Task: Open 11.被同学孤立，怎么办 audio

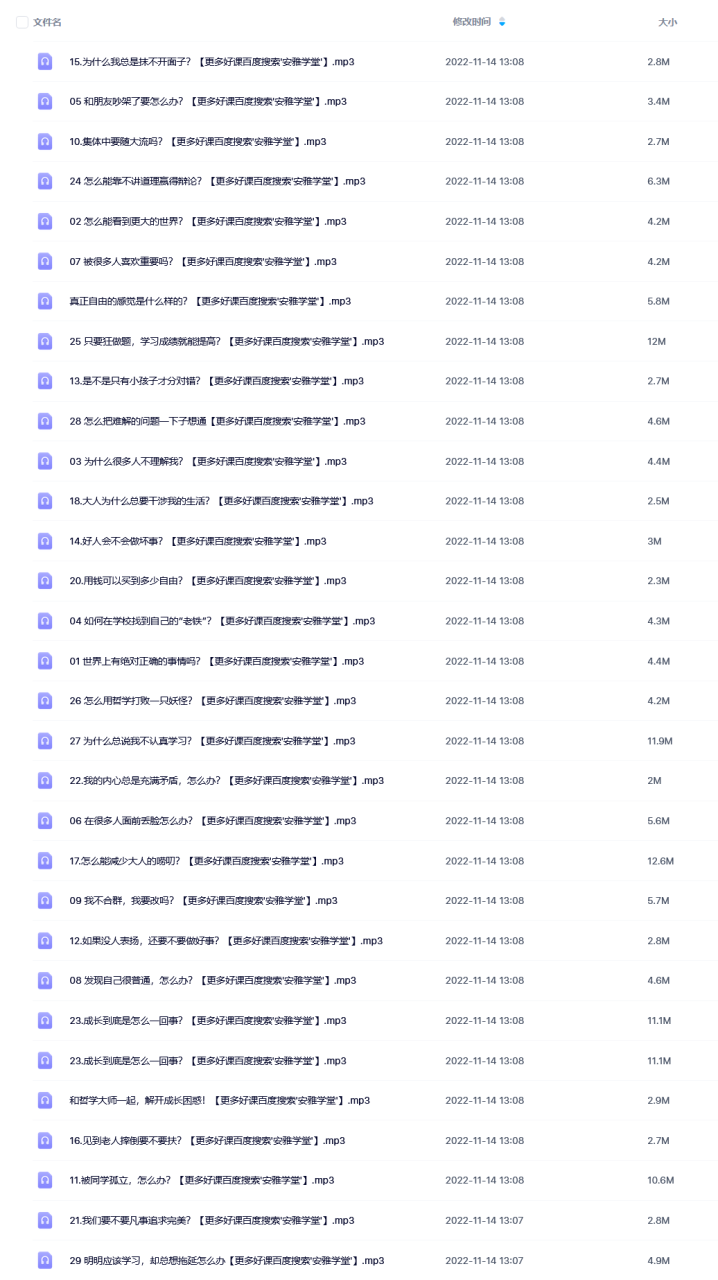Action: (202, 1182)
